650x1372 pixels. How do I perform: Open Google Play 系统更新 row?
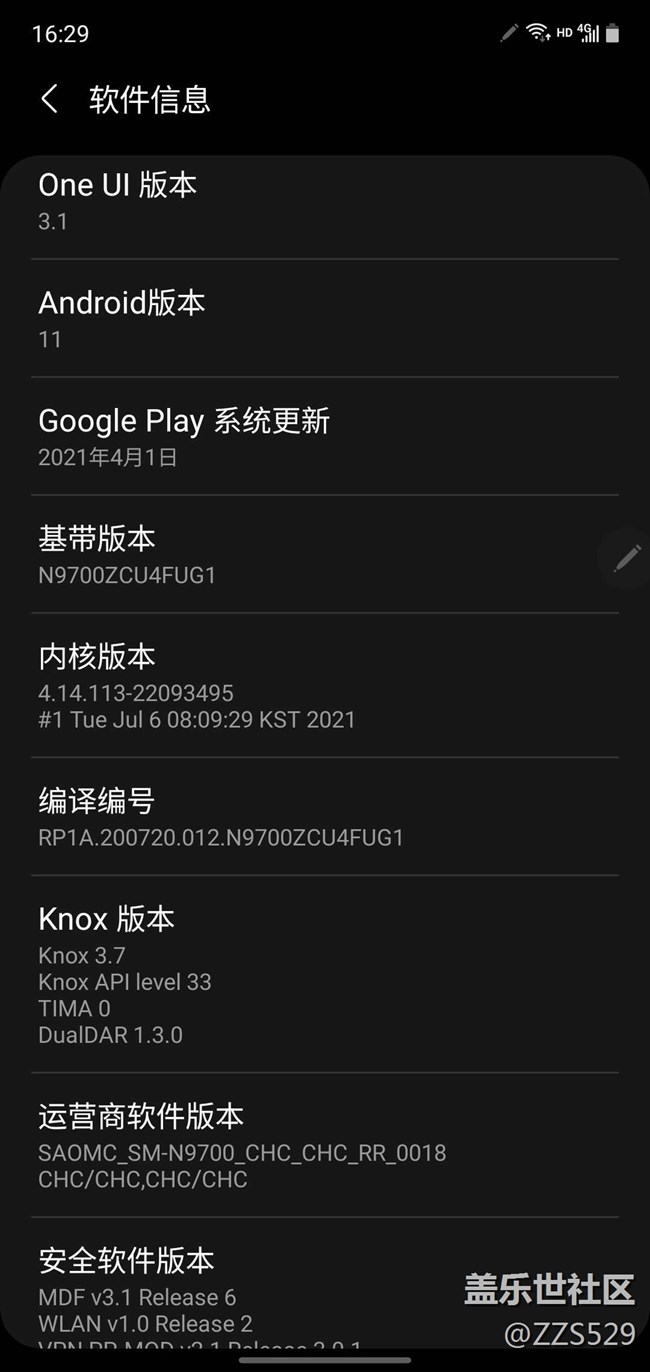[x=325, y=437]
